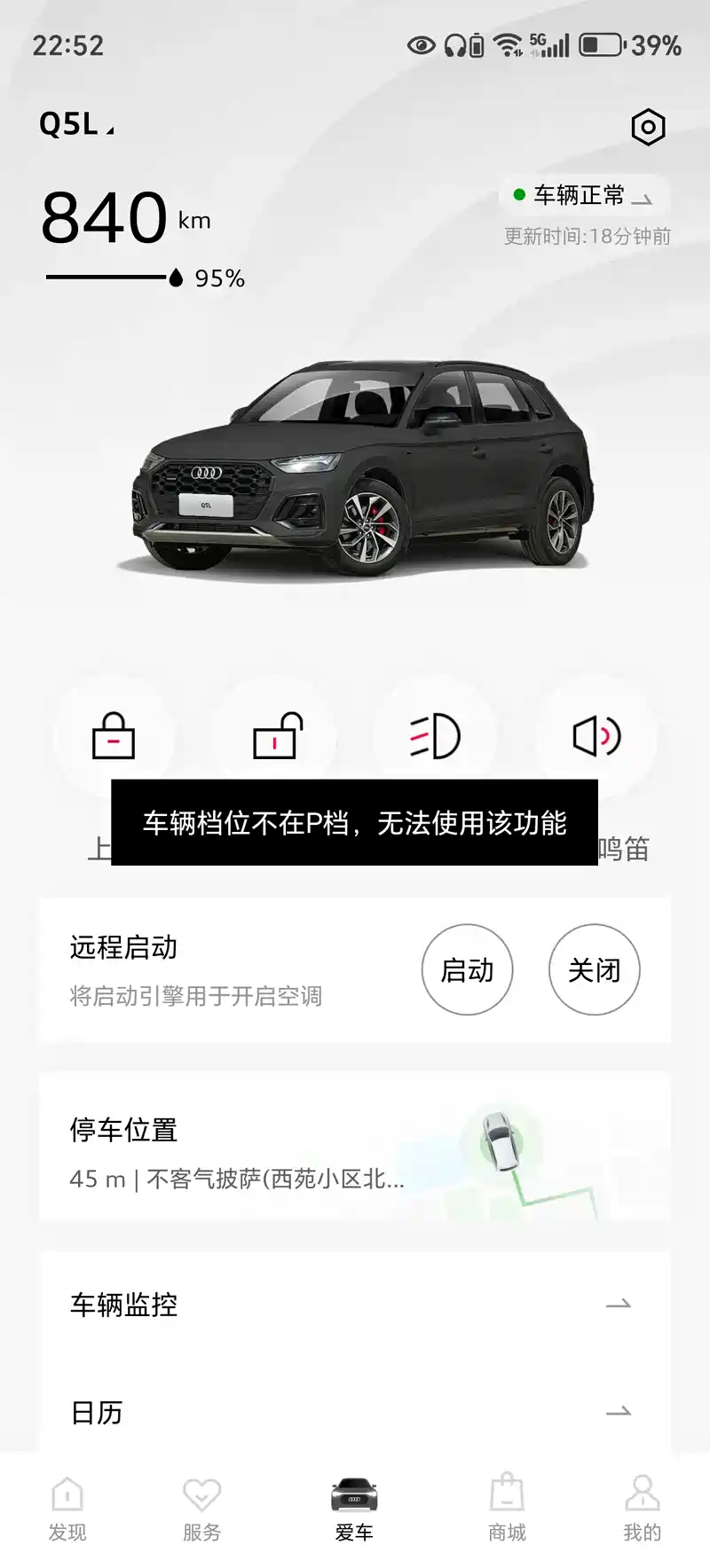Tap 启动 to start the engine remotely
Viewport: 710px width, 1568px height.
coord(467,969)
